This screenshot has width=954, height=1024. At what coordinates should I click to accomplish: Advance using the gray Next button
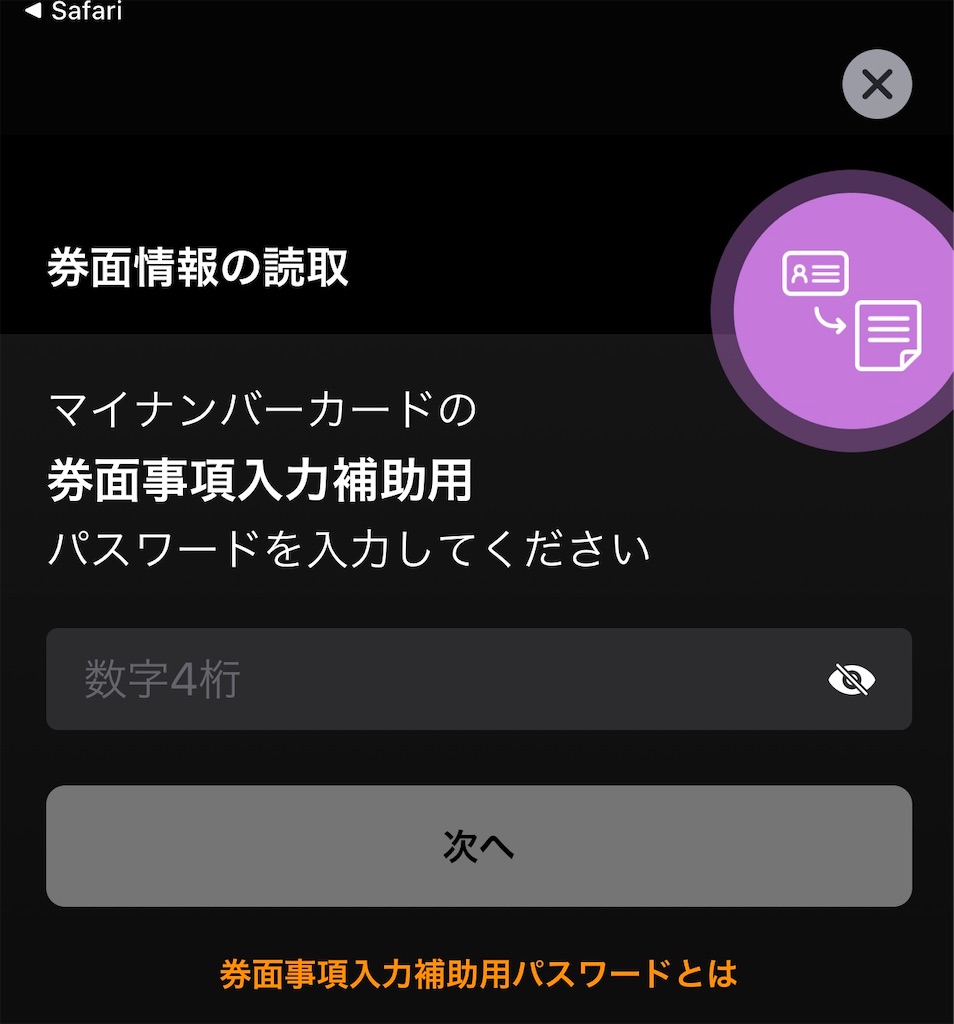point(477,846)
